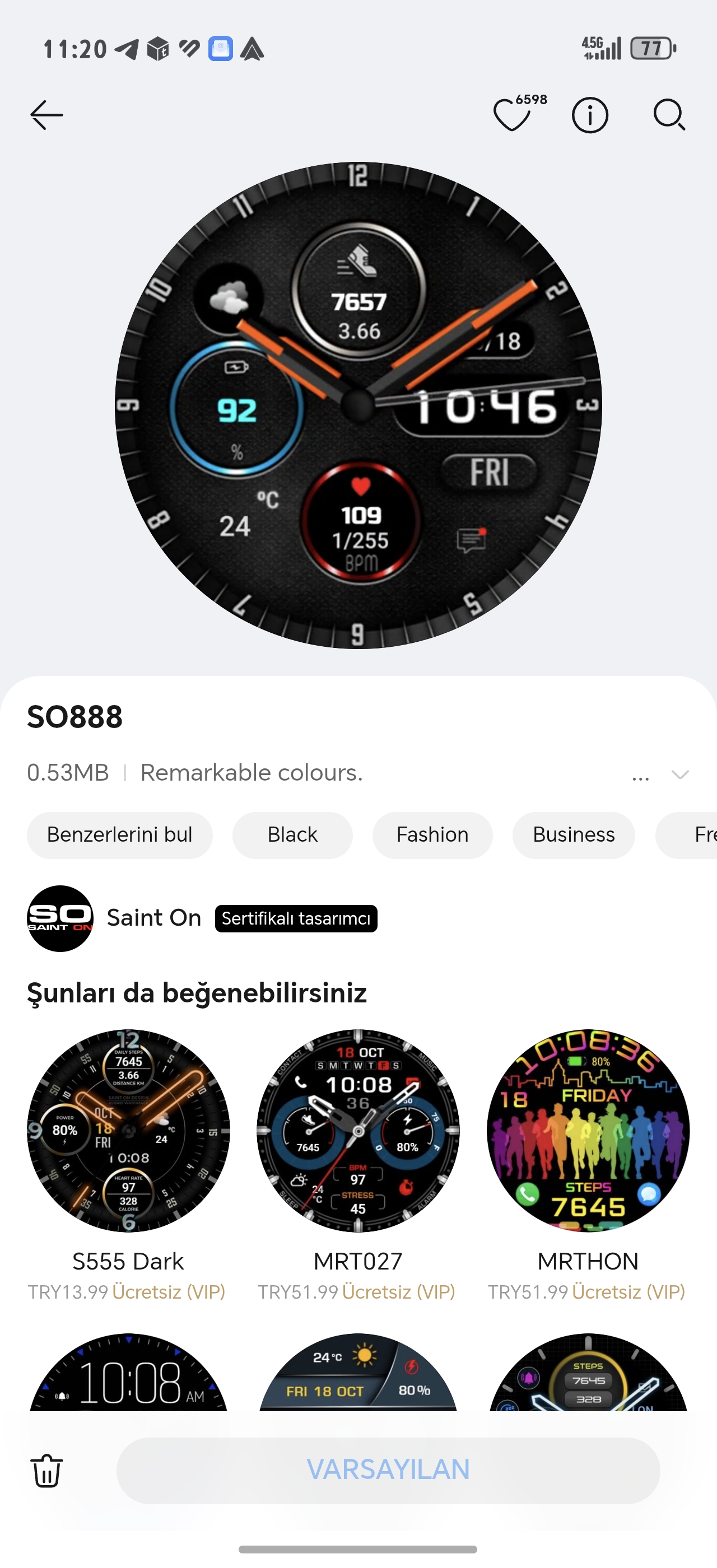The image size is (717, 1568).
Task: Open the Fashion tag chip
Action: [x=432, y=834]
